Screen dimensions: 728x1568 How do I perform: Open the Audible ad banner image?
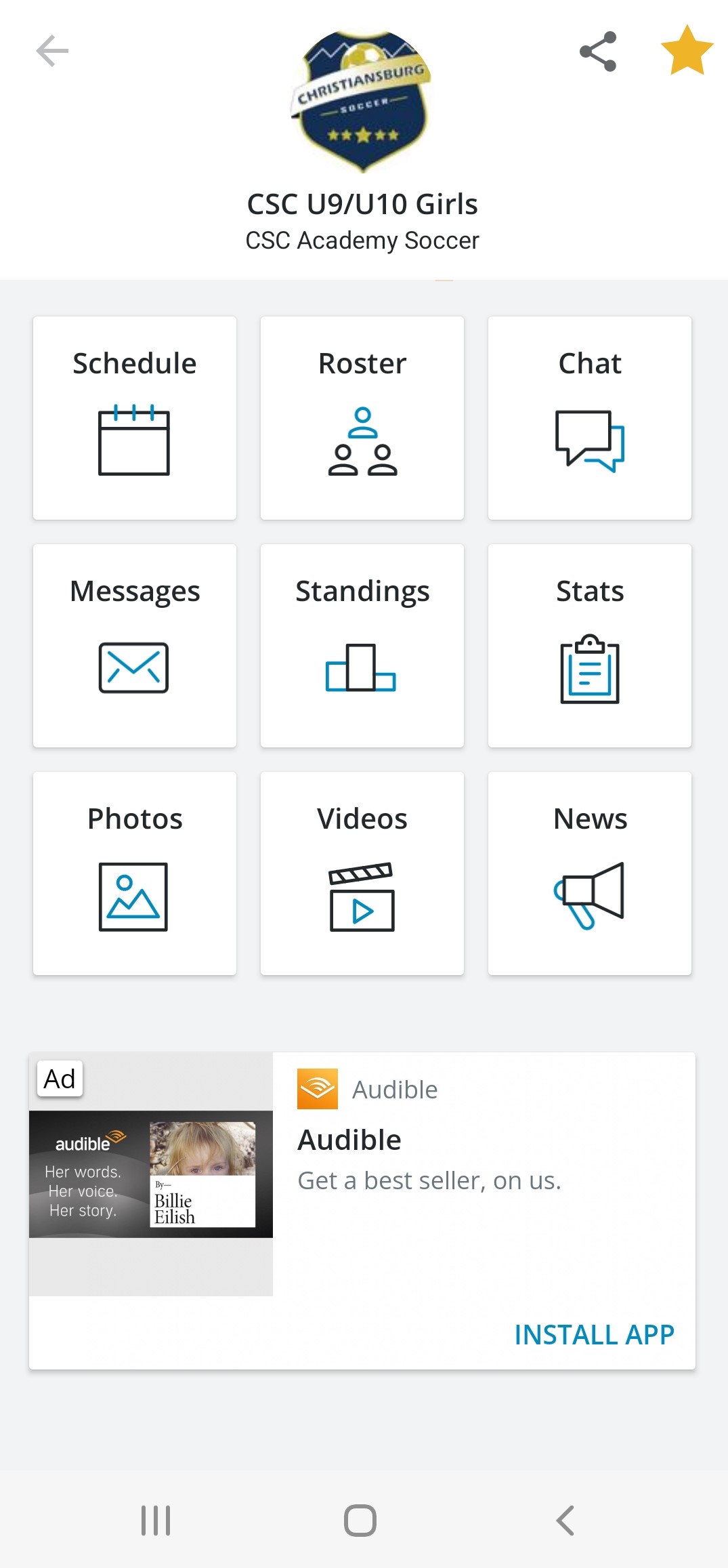pyautogui.click(x=151, y=1174)
